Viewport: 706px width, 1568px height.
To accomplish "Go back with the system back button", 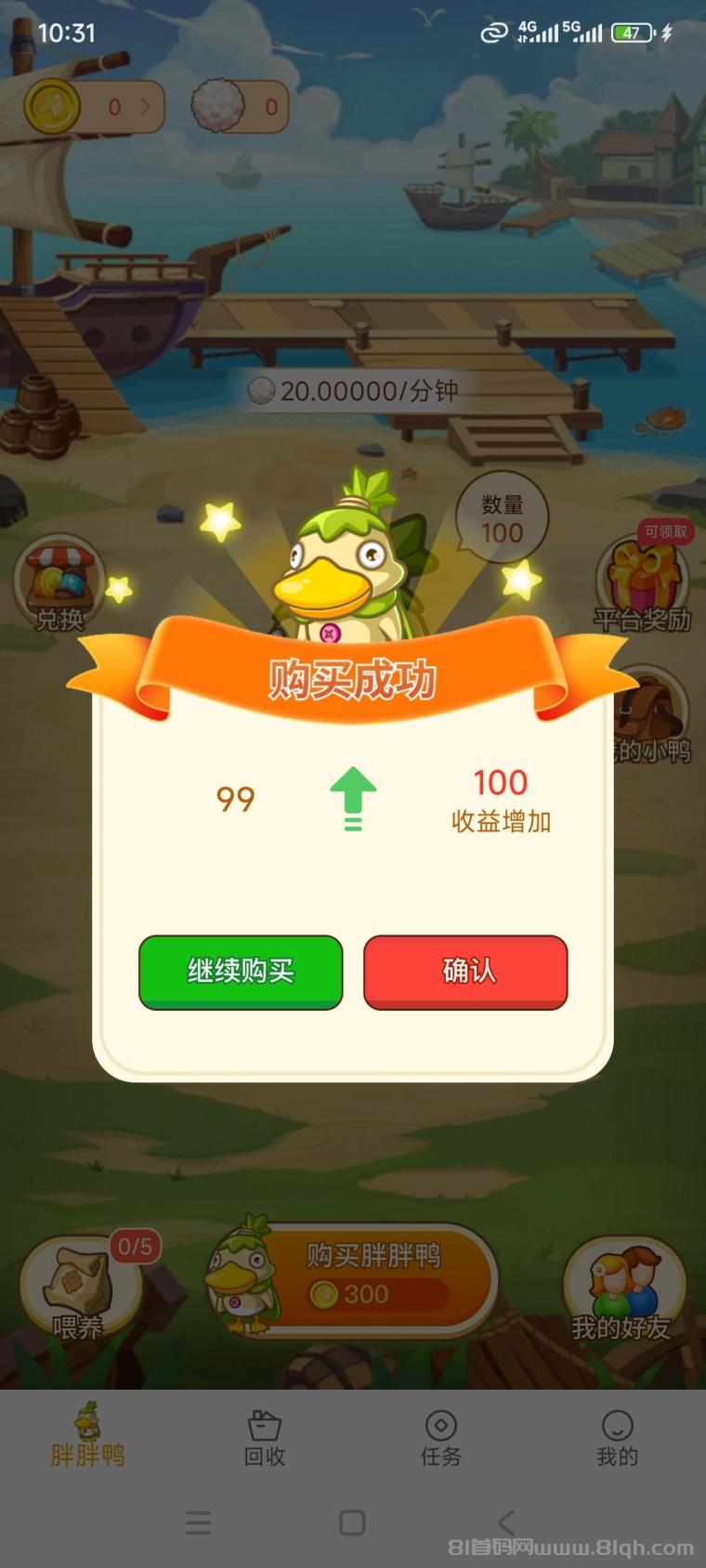I will tap(506, 1522).
